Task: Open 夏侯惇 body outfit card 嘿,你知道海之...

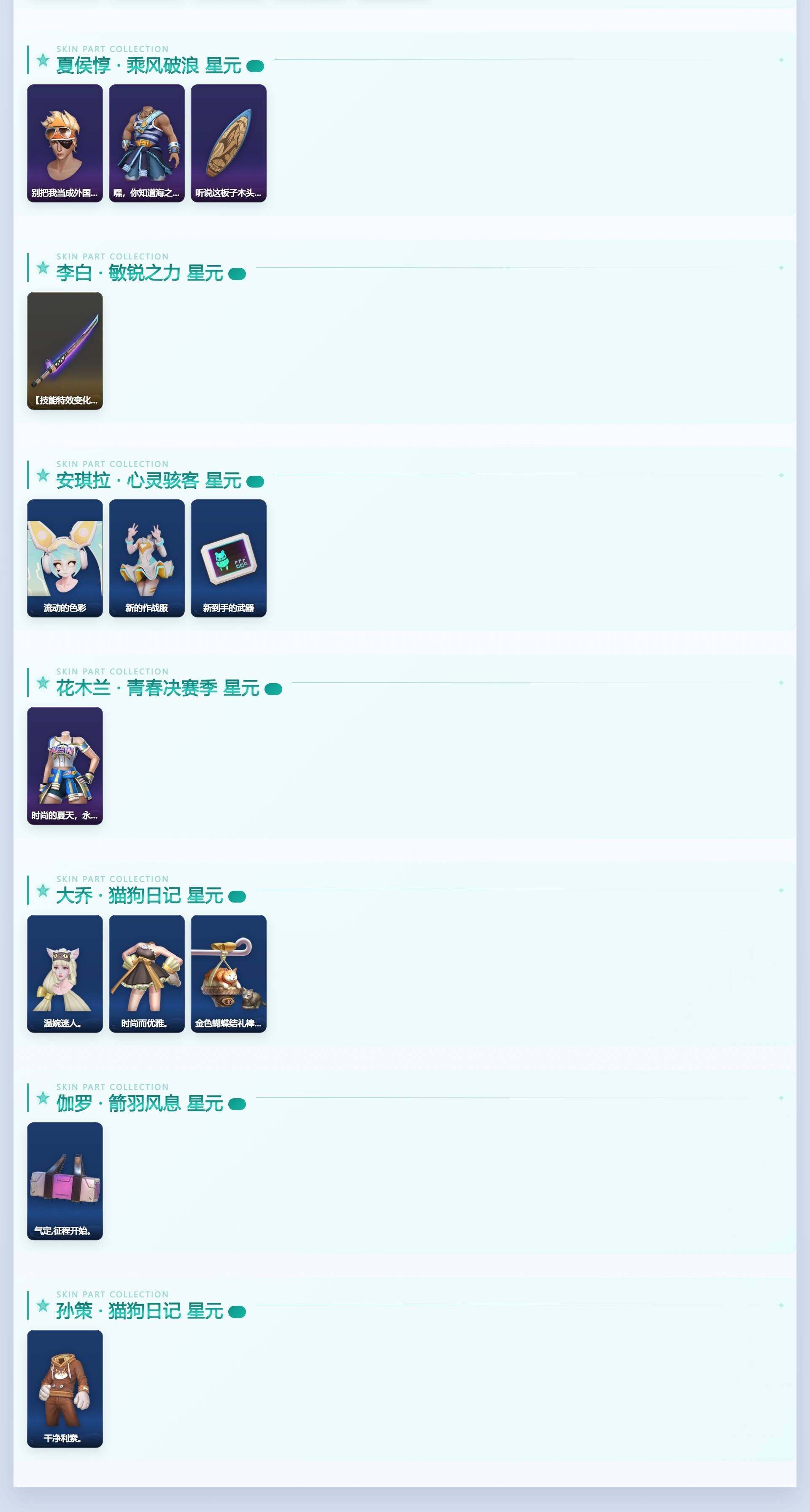Action: 147,143
